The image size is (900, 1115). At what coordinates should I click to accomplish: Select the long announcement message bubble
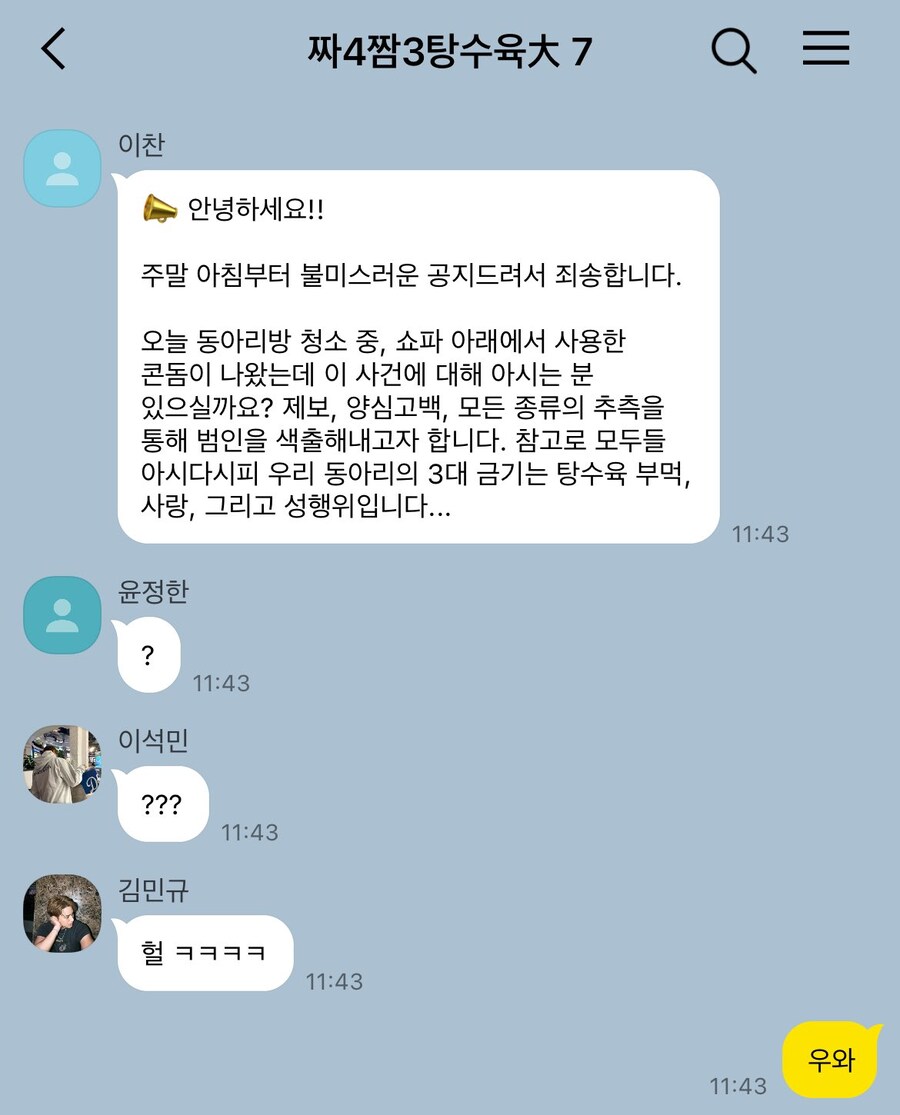(x=420, y=360)
